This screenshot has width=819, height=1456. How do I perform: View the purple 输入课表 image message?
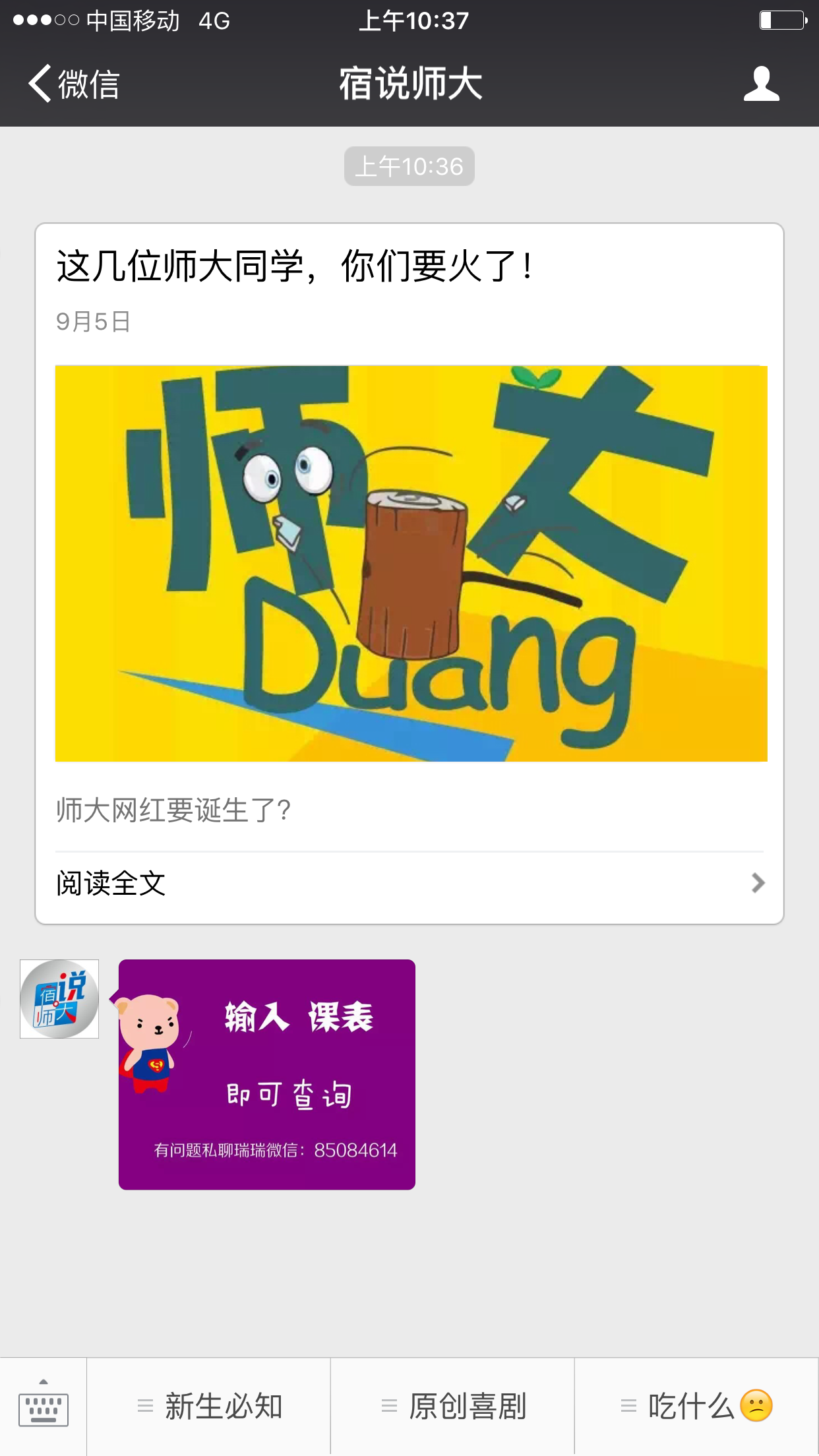(267, 1074)
